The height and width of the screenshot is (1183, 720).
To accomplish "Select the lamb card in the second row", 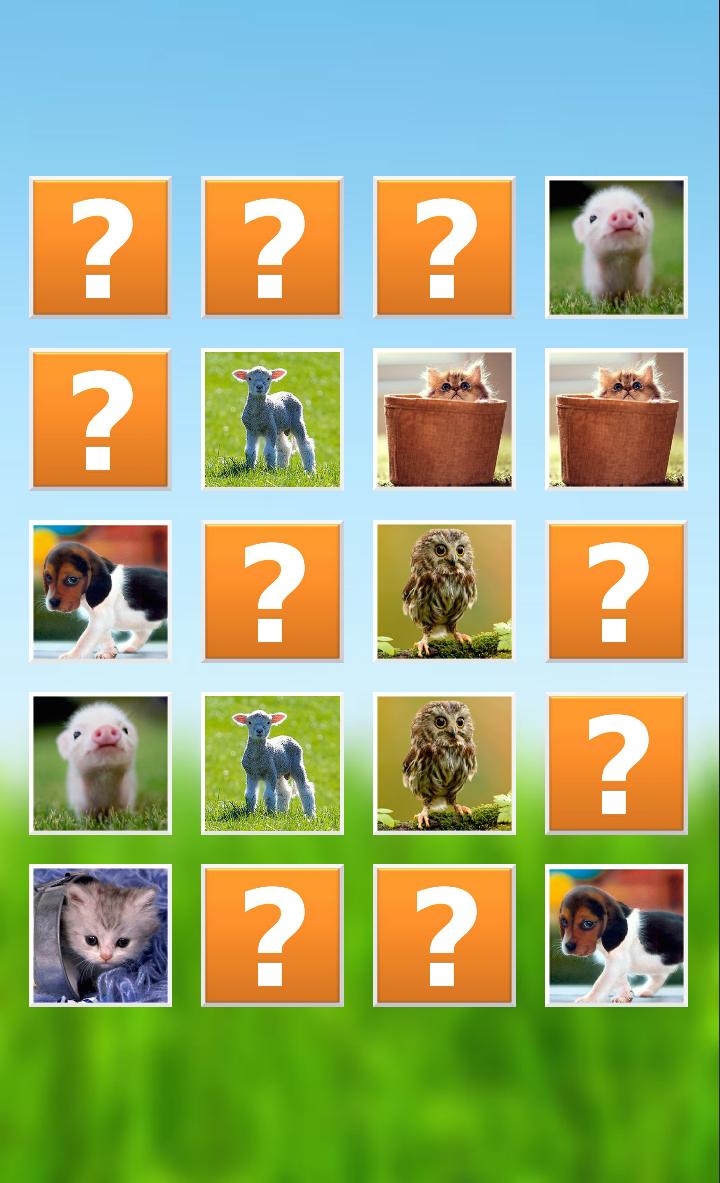I will 272,418.
